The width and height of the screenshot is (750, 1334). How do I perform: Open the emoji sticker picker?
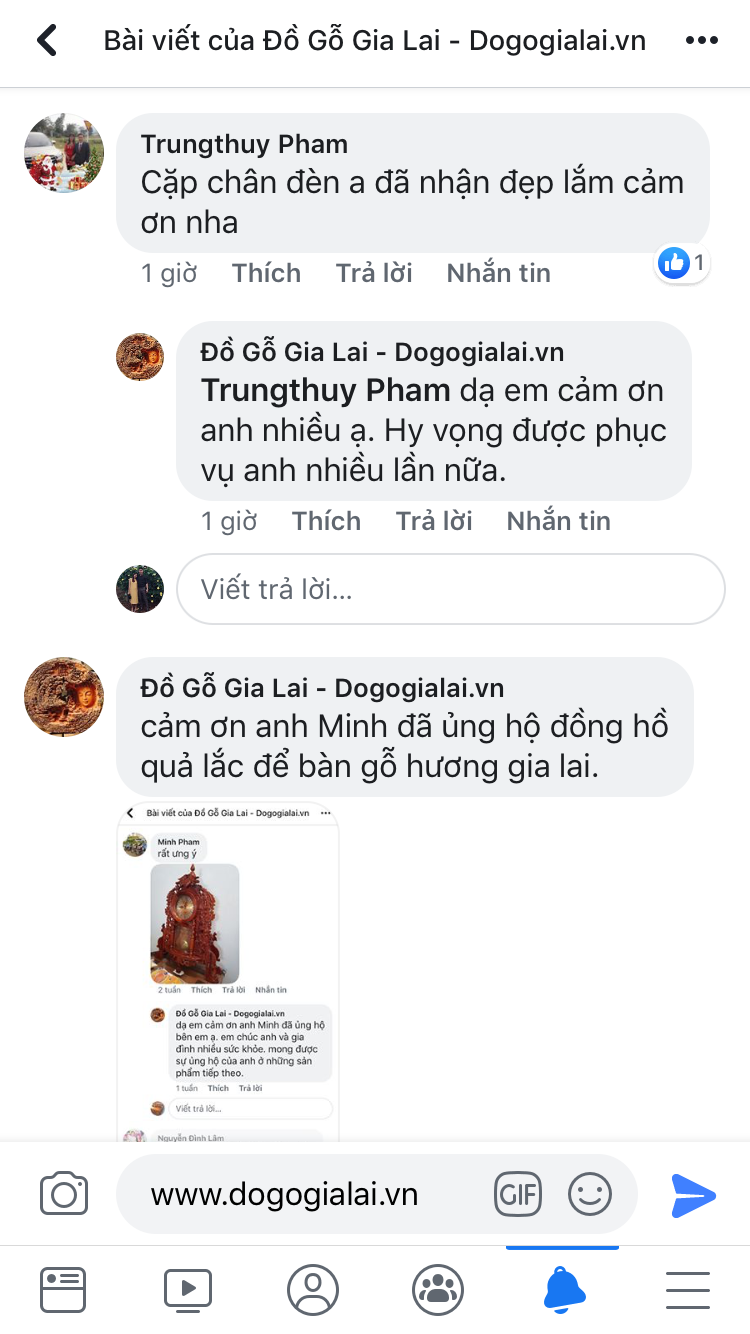tap(589, 1194)
